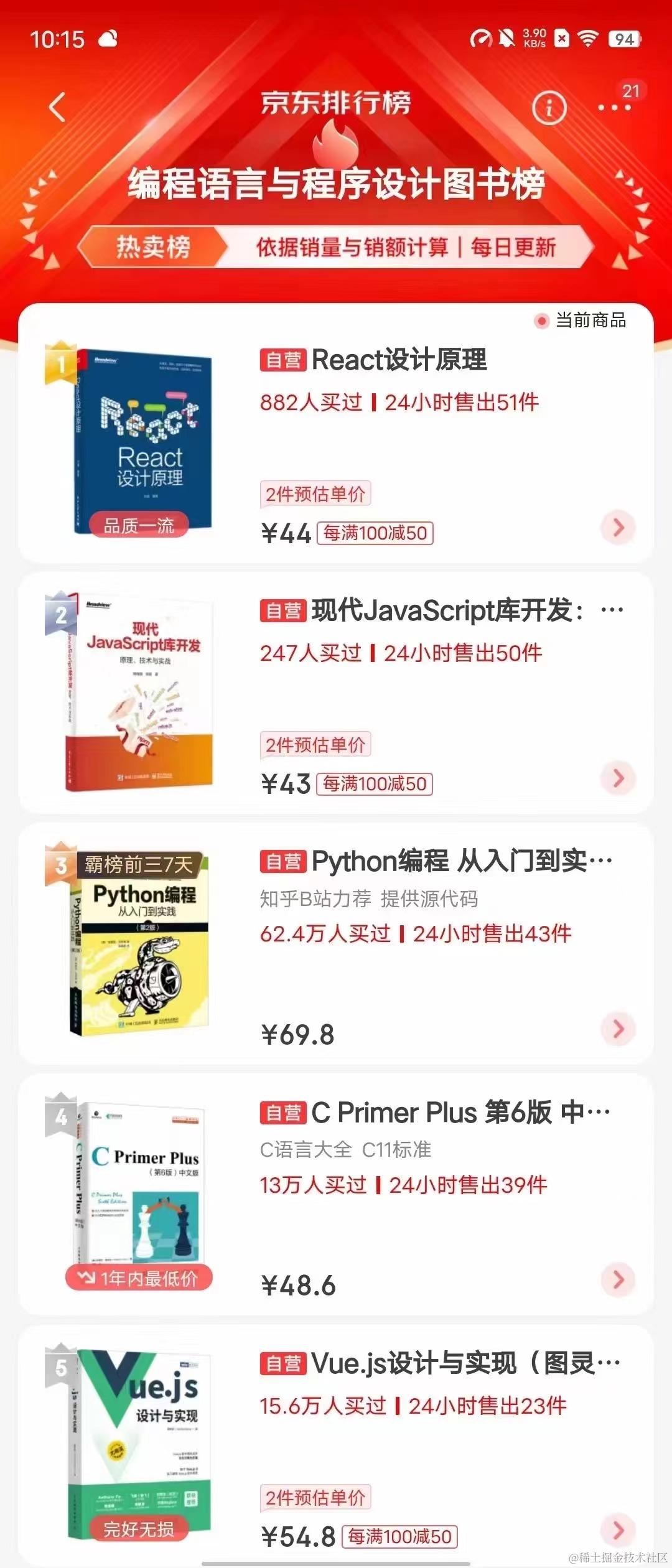The height and width of the screenshot is (1568, 672).
Task: Tap arrow button on C Primer Plus row
Action: click(618, 1279)
